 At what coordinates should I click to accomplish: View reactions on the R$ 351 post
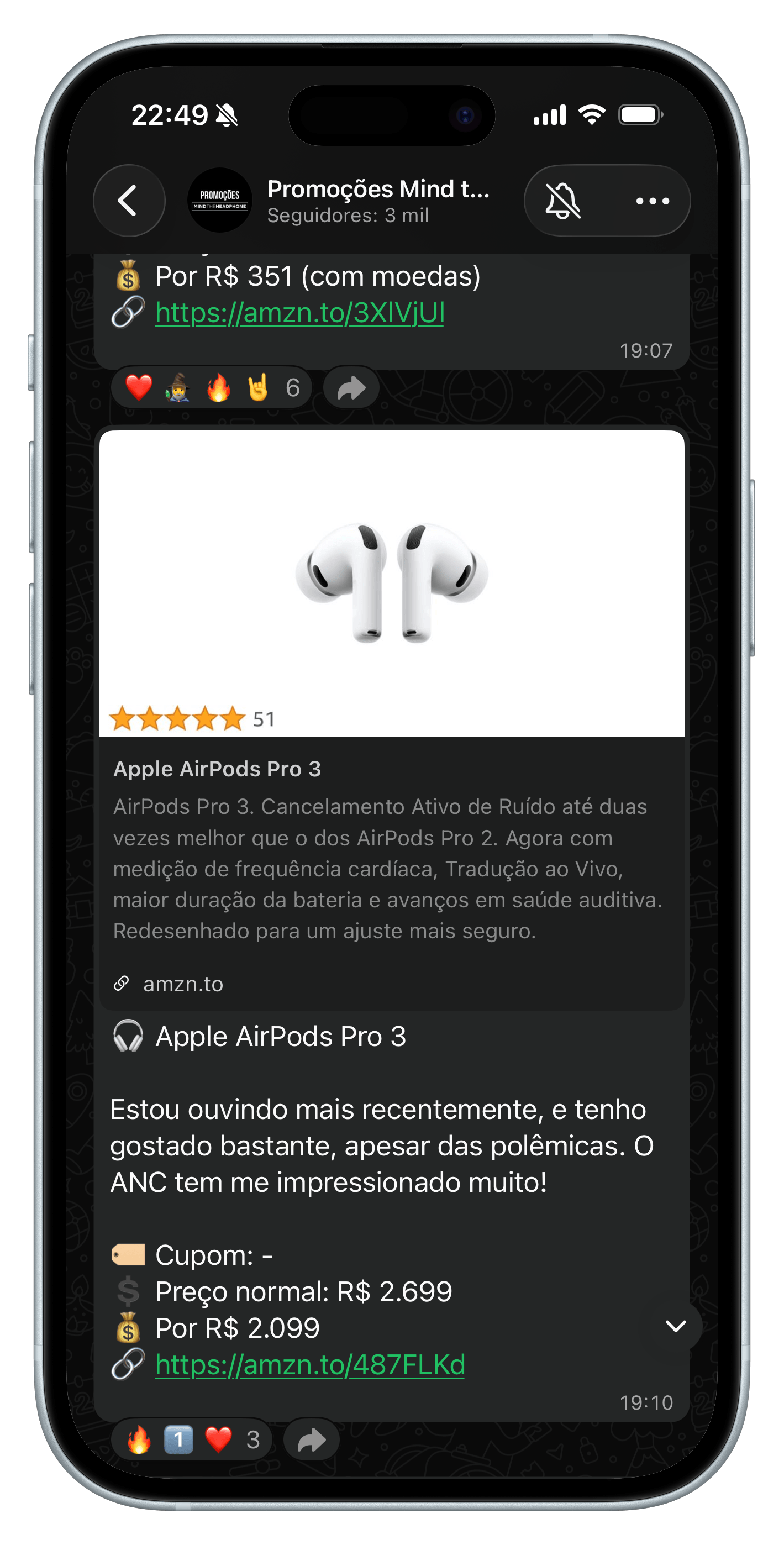pos(211,387)
